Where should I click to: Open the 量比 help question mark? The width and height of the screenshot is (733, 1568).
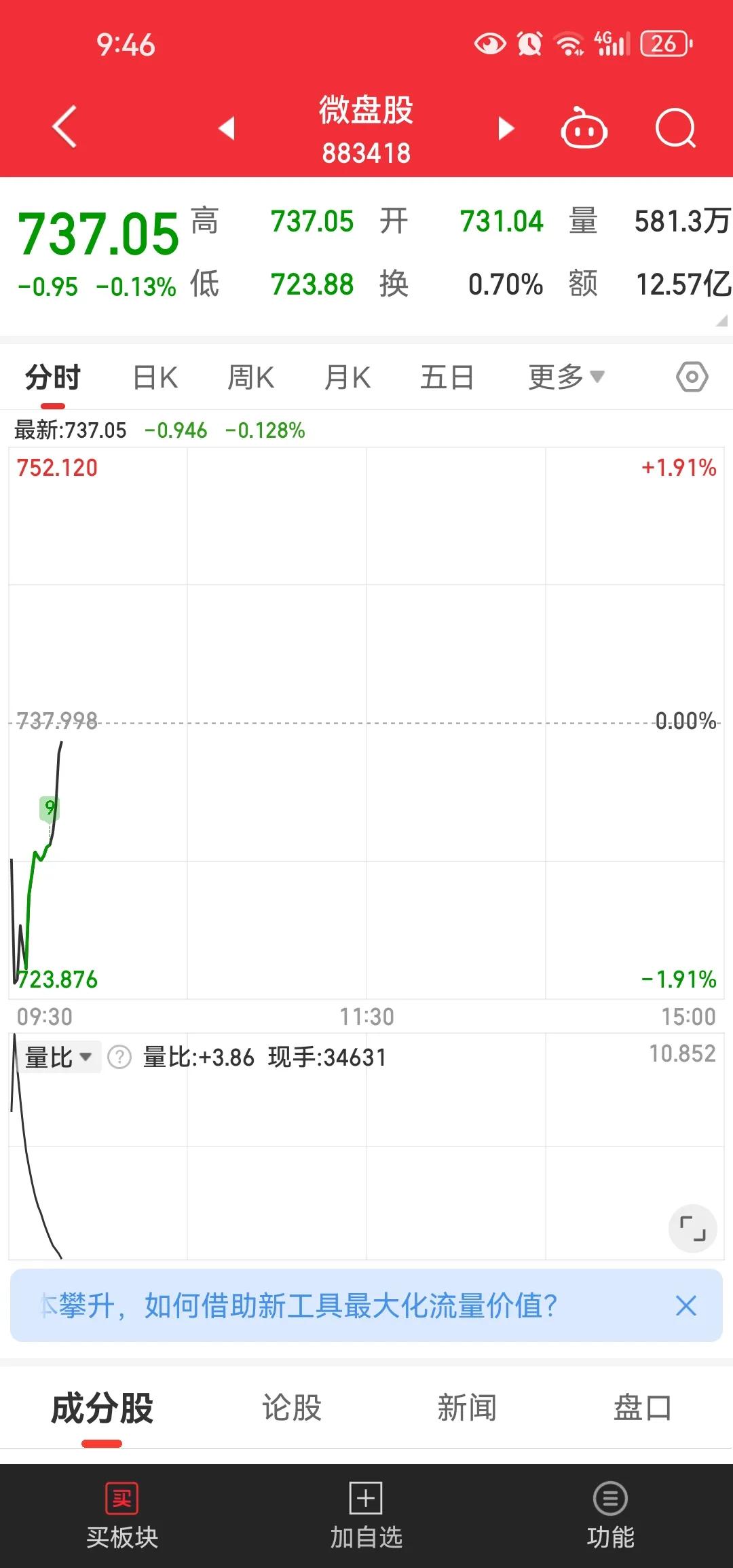click(x=119, y=1056)
